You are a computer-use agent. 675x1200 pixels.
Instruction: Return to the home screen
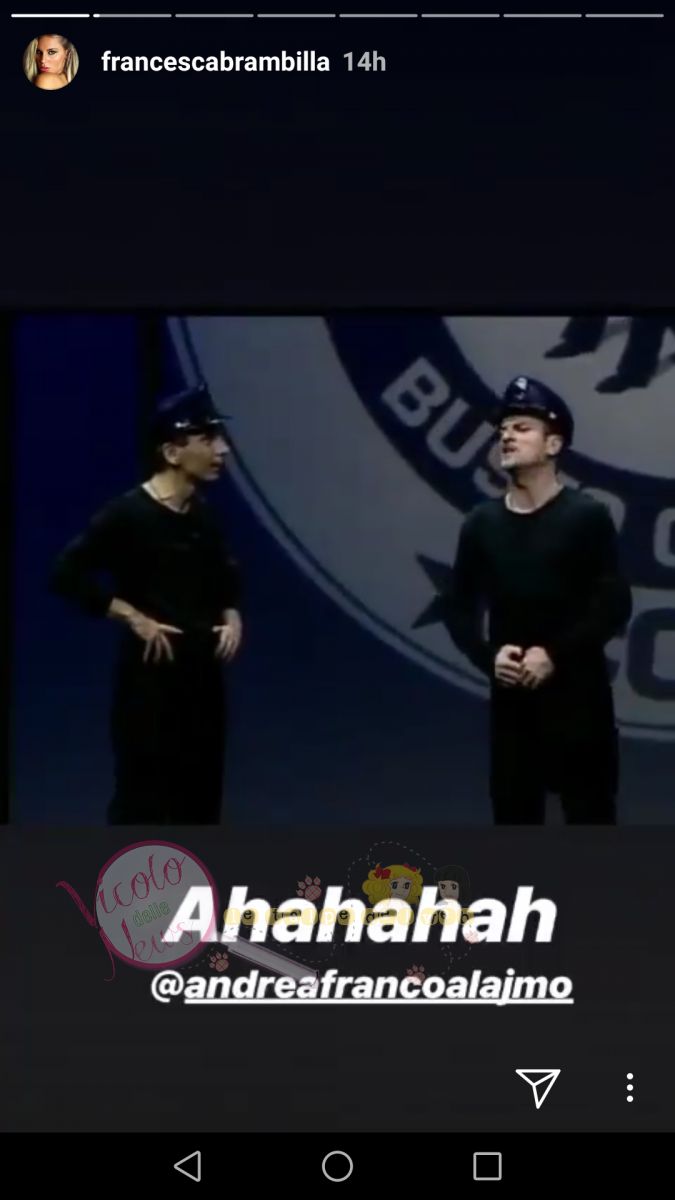click(x=337, y=1166)
